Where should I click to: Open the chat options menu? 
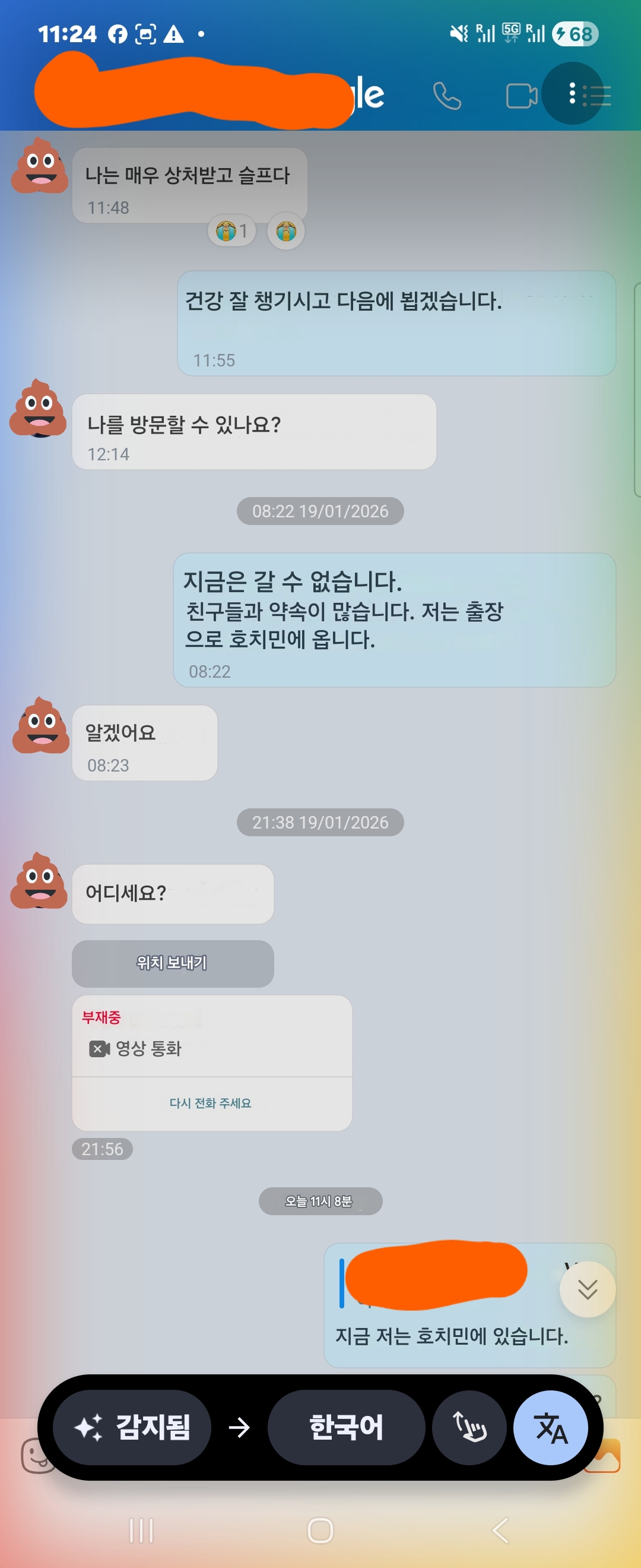572,94
